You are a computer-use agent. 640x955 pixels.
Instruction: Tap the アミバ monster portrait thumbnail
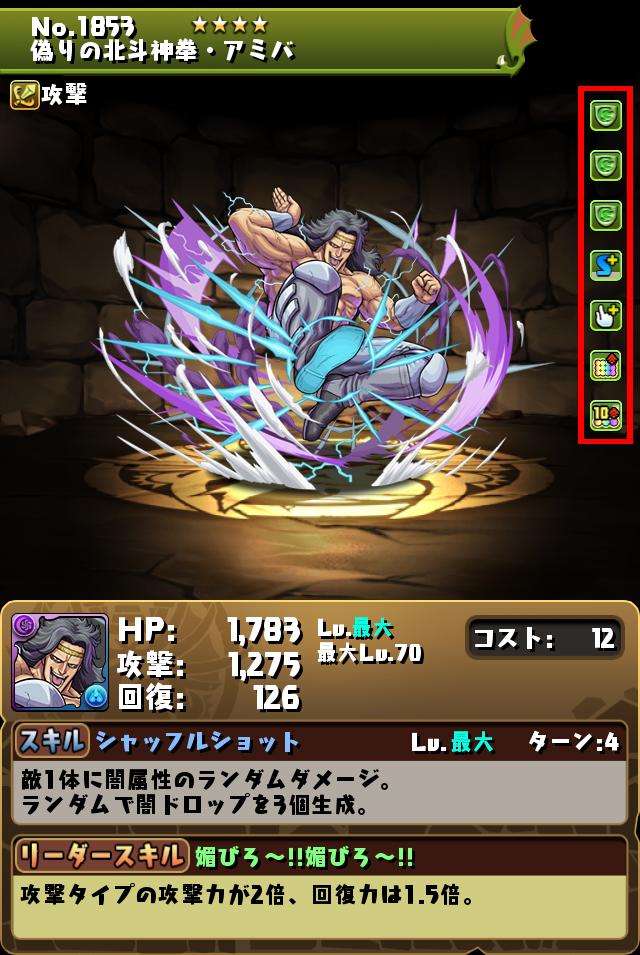(60, 662)
